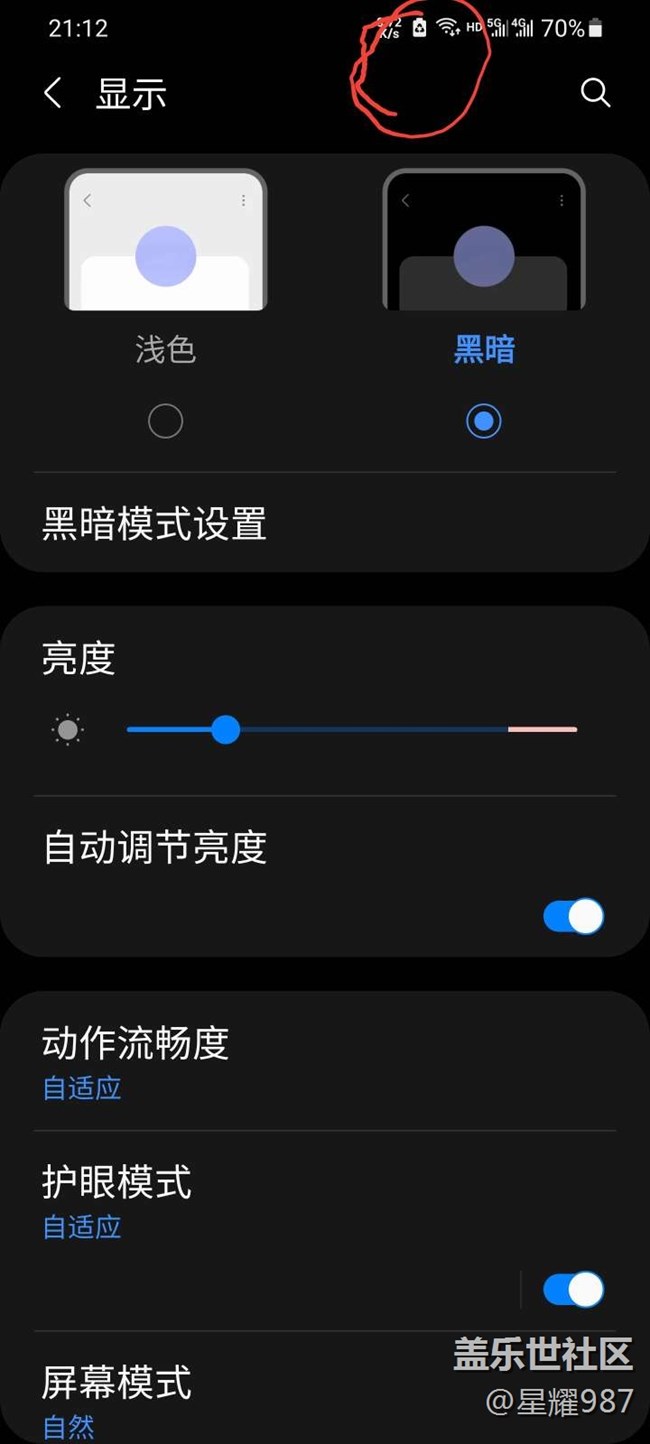The width and height of the screenshot is (650, 1444).
Task: Tap the 浅色 theme preview image
Action: coord(165,240)
